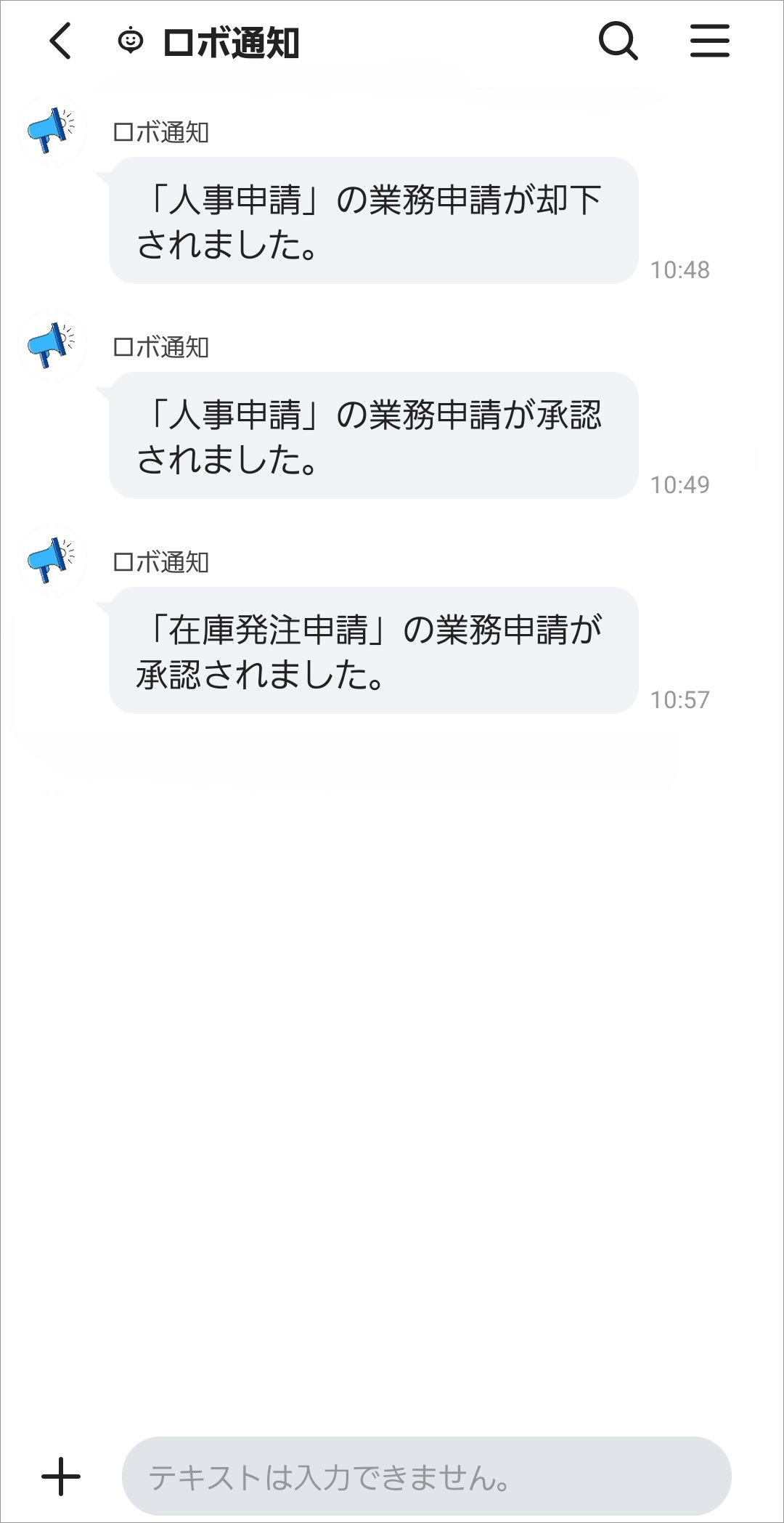The width and height of the screenshot is (784, 1523).
Task: Open the「在庫発注申請」承認 notification message
Action: click(373, 651)
